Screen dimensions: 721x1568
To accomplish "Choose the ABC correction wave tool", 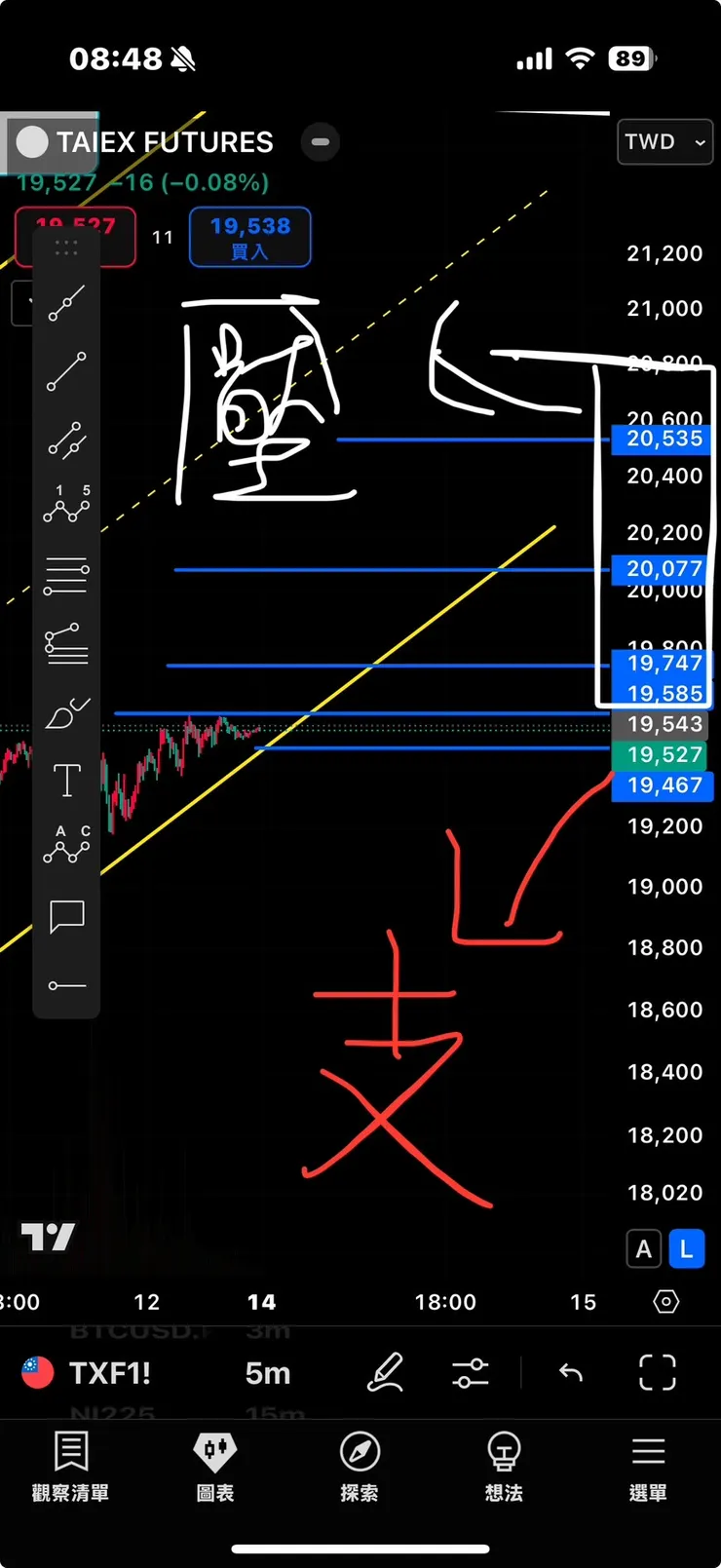I will click(66, 845).
